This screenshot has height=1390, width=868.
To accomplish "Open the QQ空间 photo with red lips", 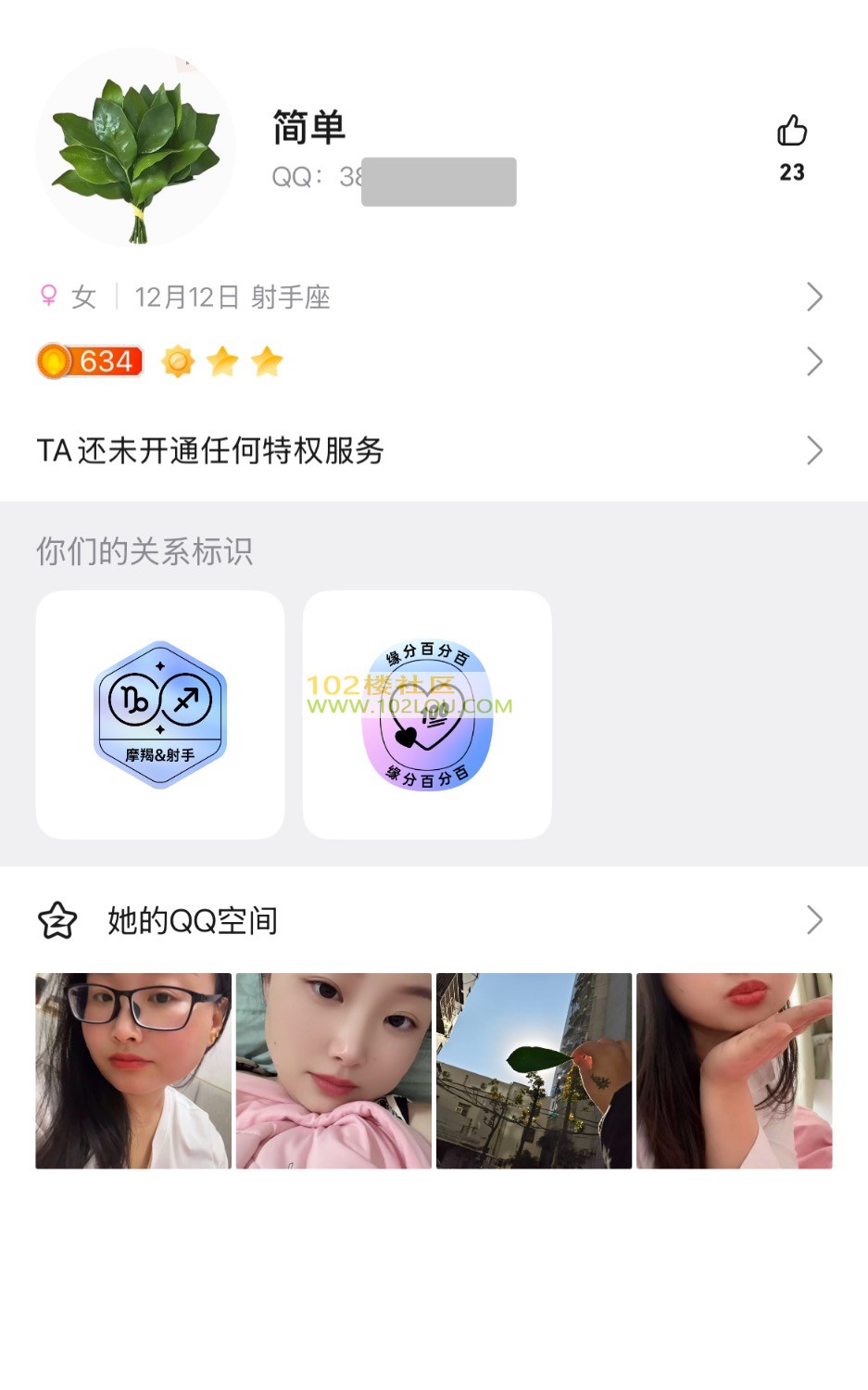I will tap(734, 1070).
